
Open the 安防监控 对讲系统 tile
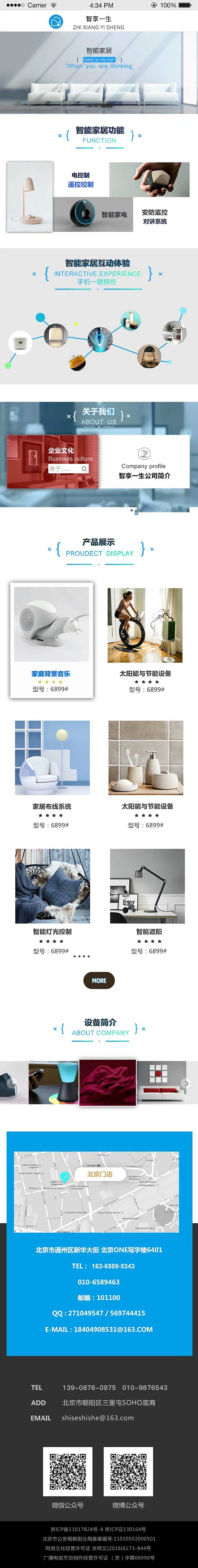[x=155, y=216]
